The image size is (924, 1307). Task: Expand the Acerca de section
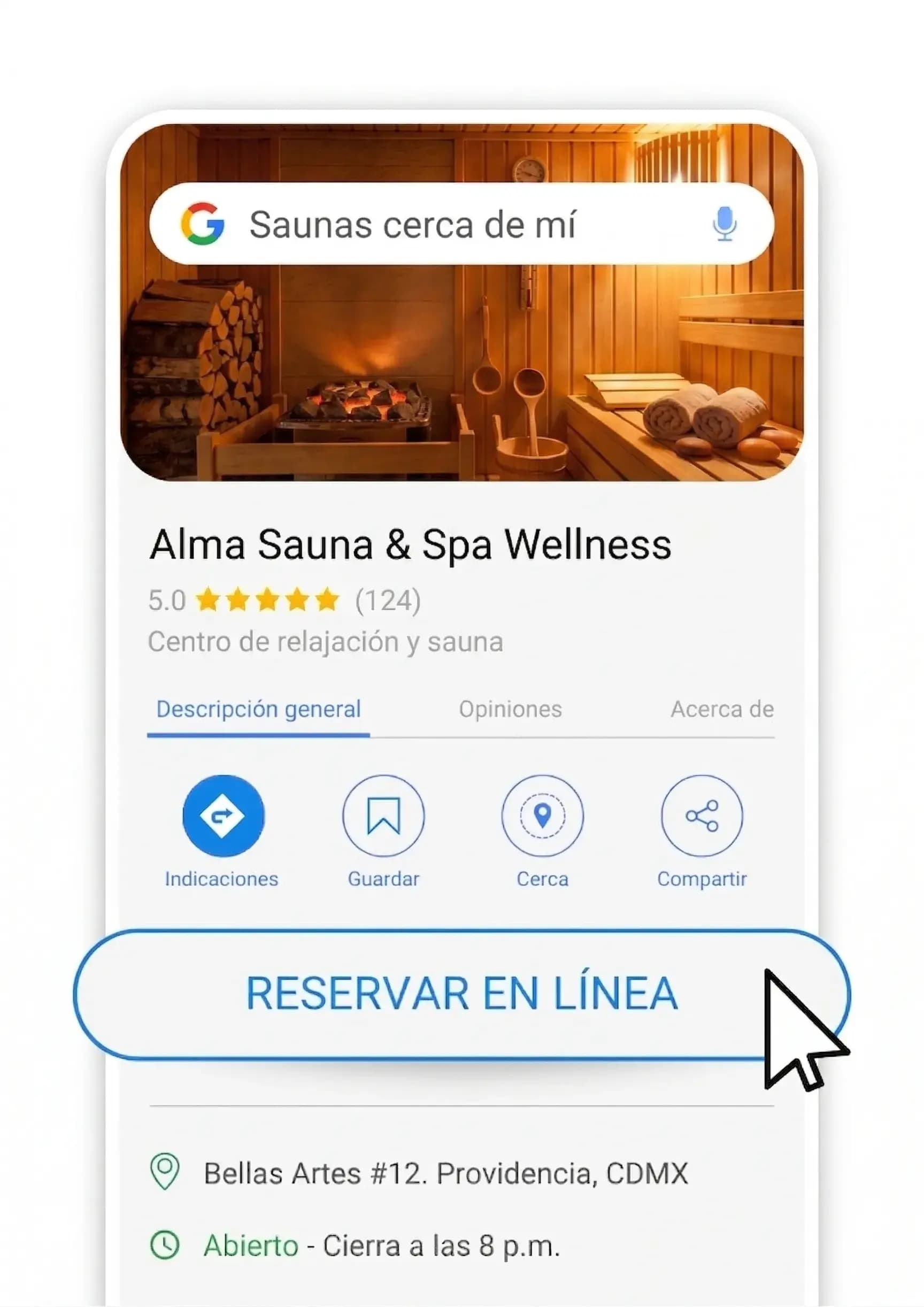point(722,709)
